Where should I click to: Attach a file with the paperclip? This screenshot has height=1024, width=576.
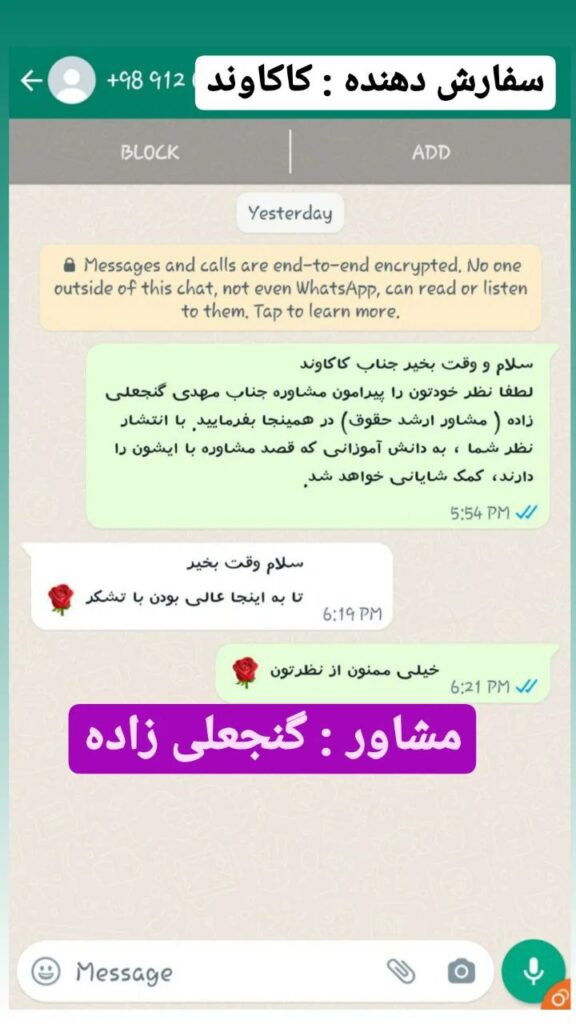401,971
